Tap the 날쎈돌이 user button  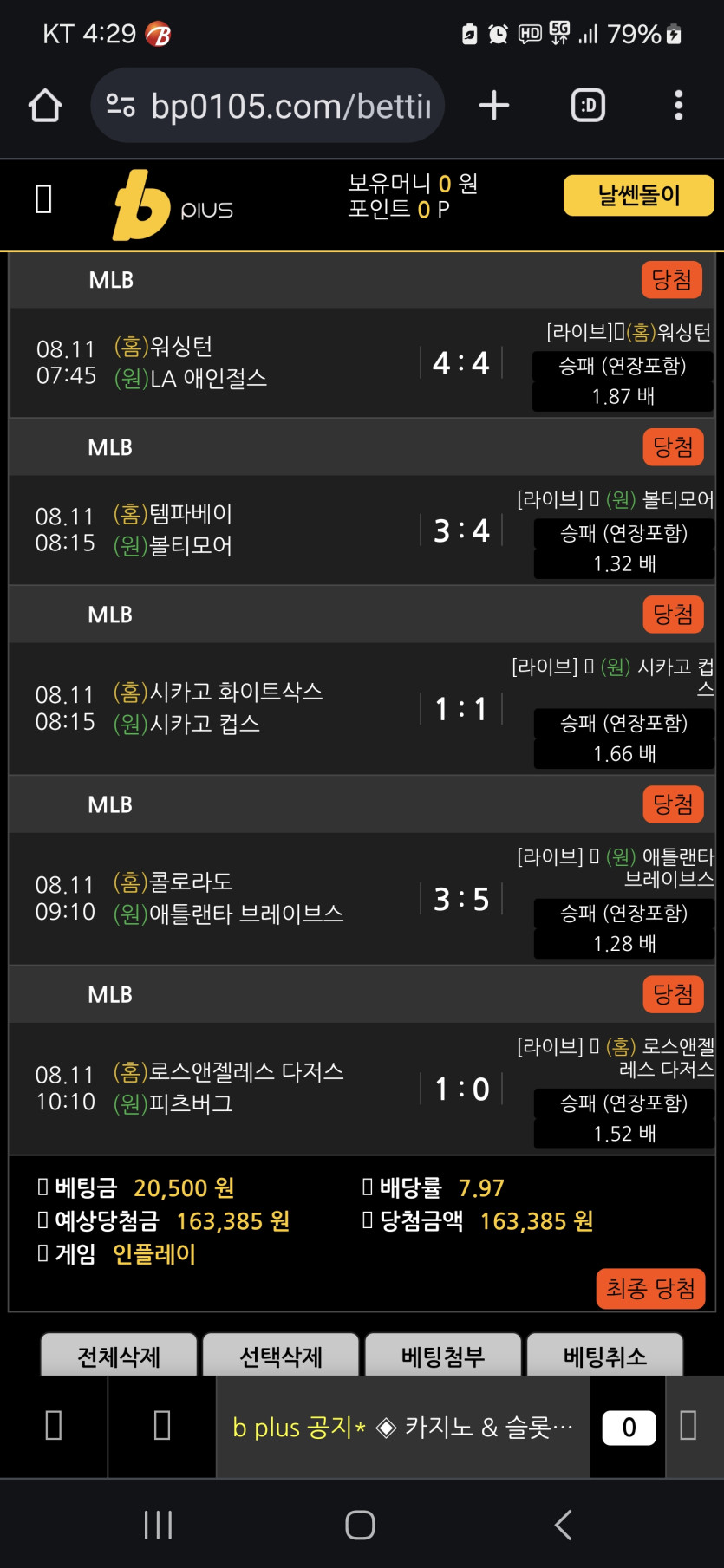[x=639, y=196]
